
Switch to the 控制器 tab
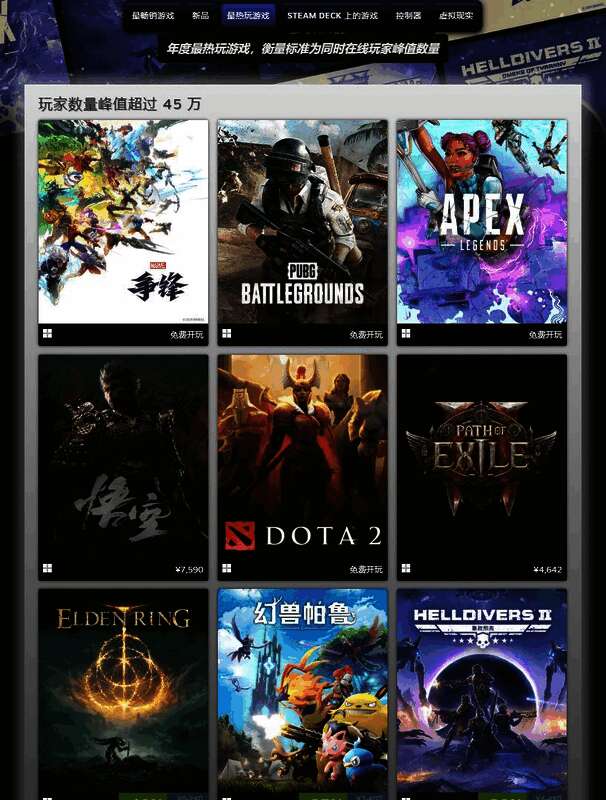408,16
